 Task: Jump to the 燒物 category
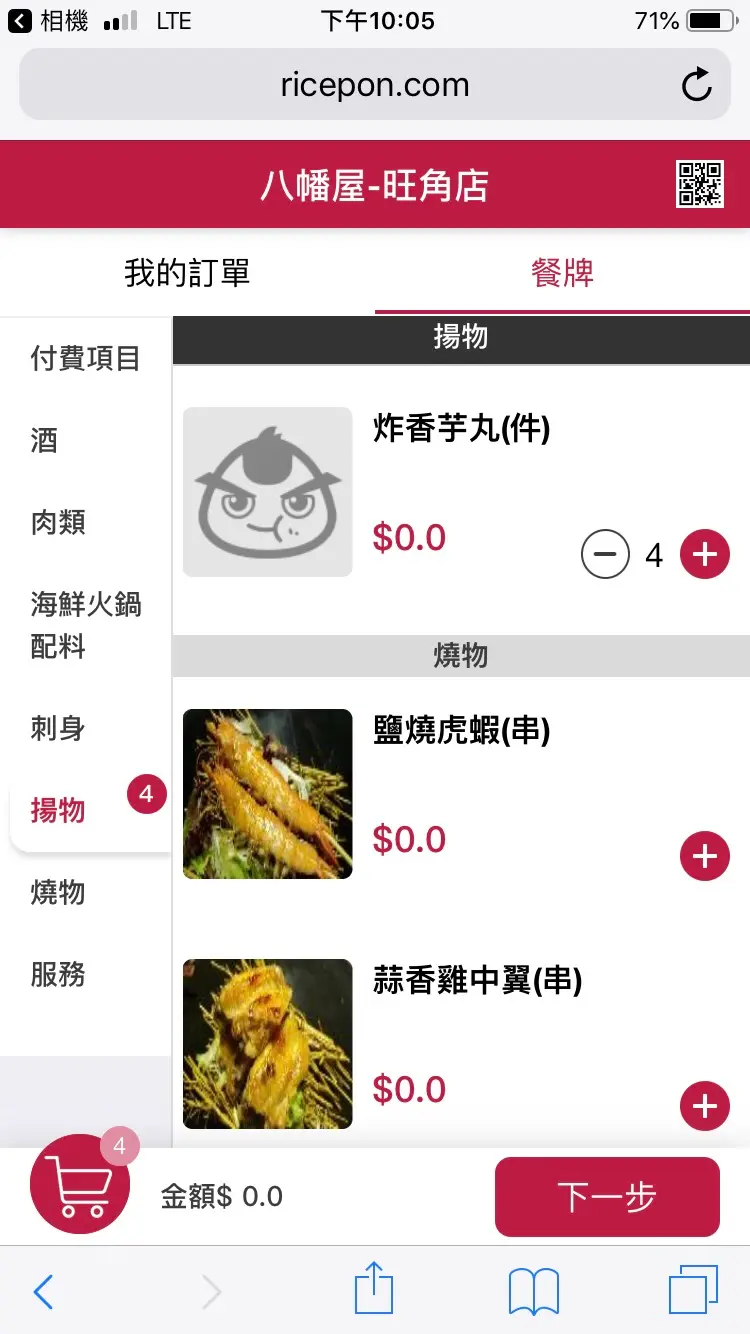(x=58, y=892)
